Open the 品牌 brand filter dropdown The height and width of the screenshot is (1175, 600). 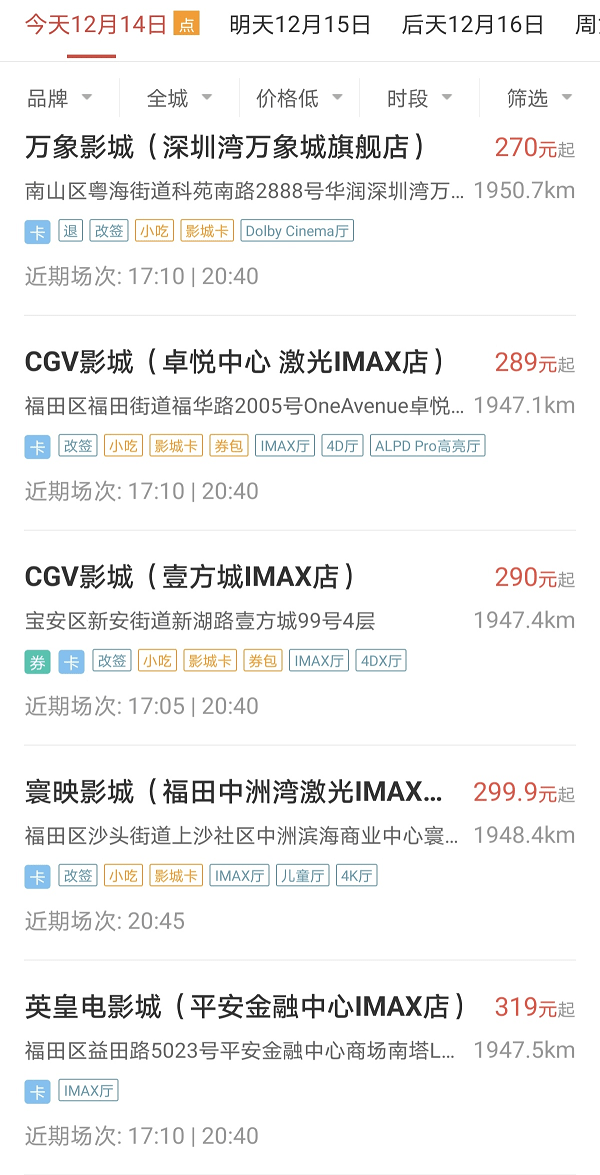click(60, 98)
